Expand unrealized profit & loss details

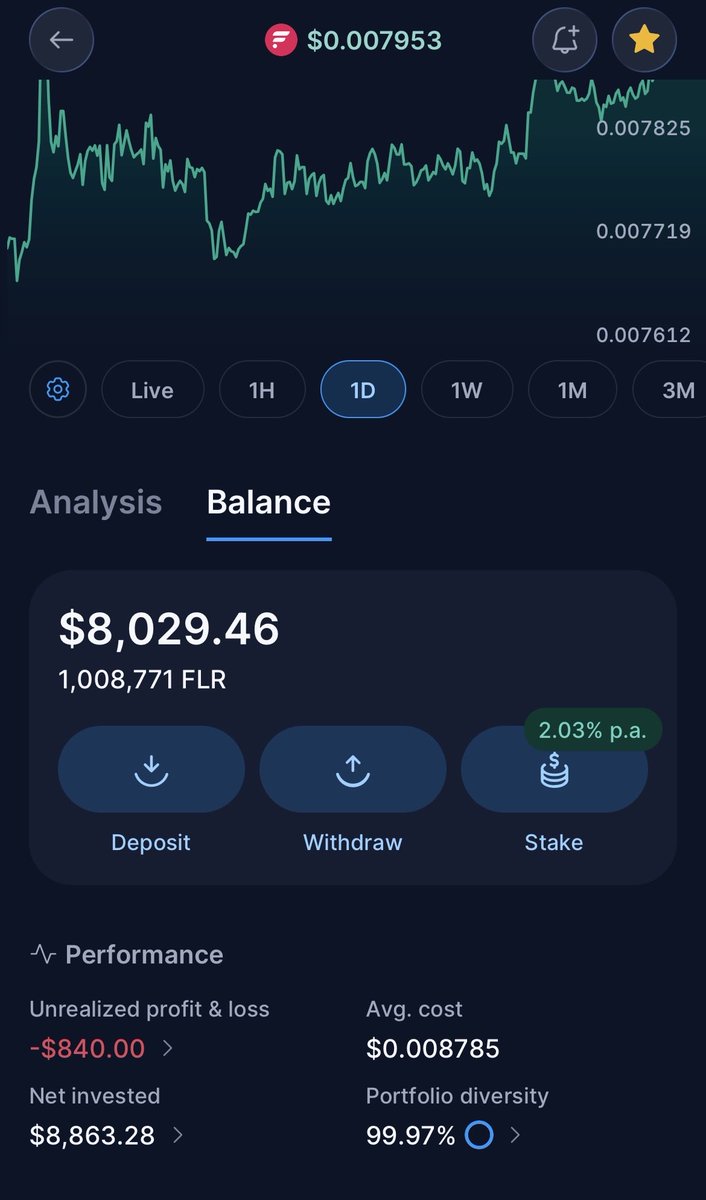167,1048
